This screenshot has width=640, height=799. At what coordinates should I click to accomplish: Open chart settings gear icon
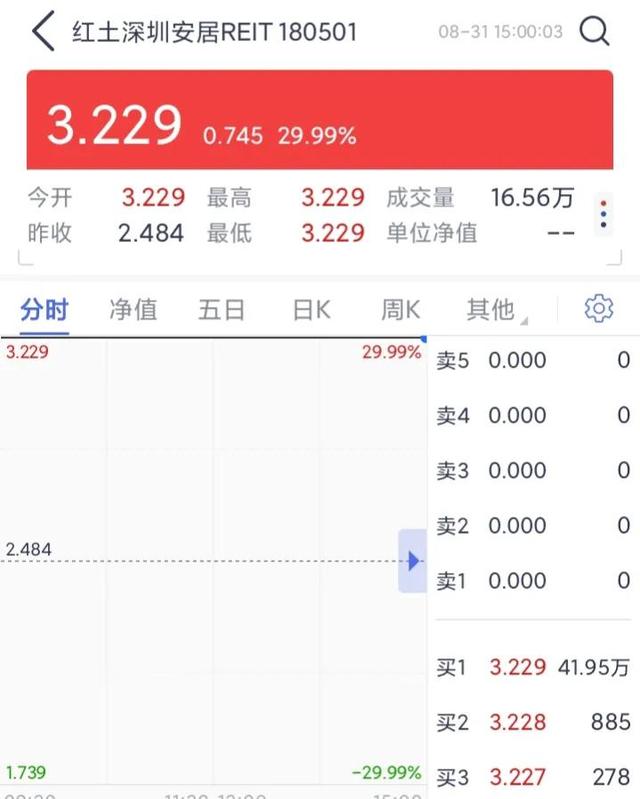pyautogui.click(x=598, y=309)
